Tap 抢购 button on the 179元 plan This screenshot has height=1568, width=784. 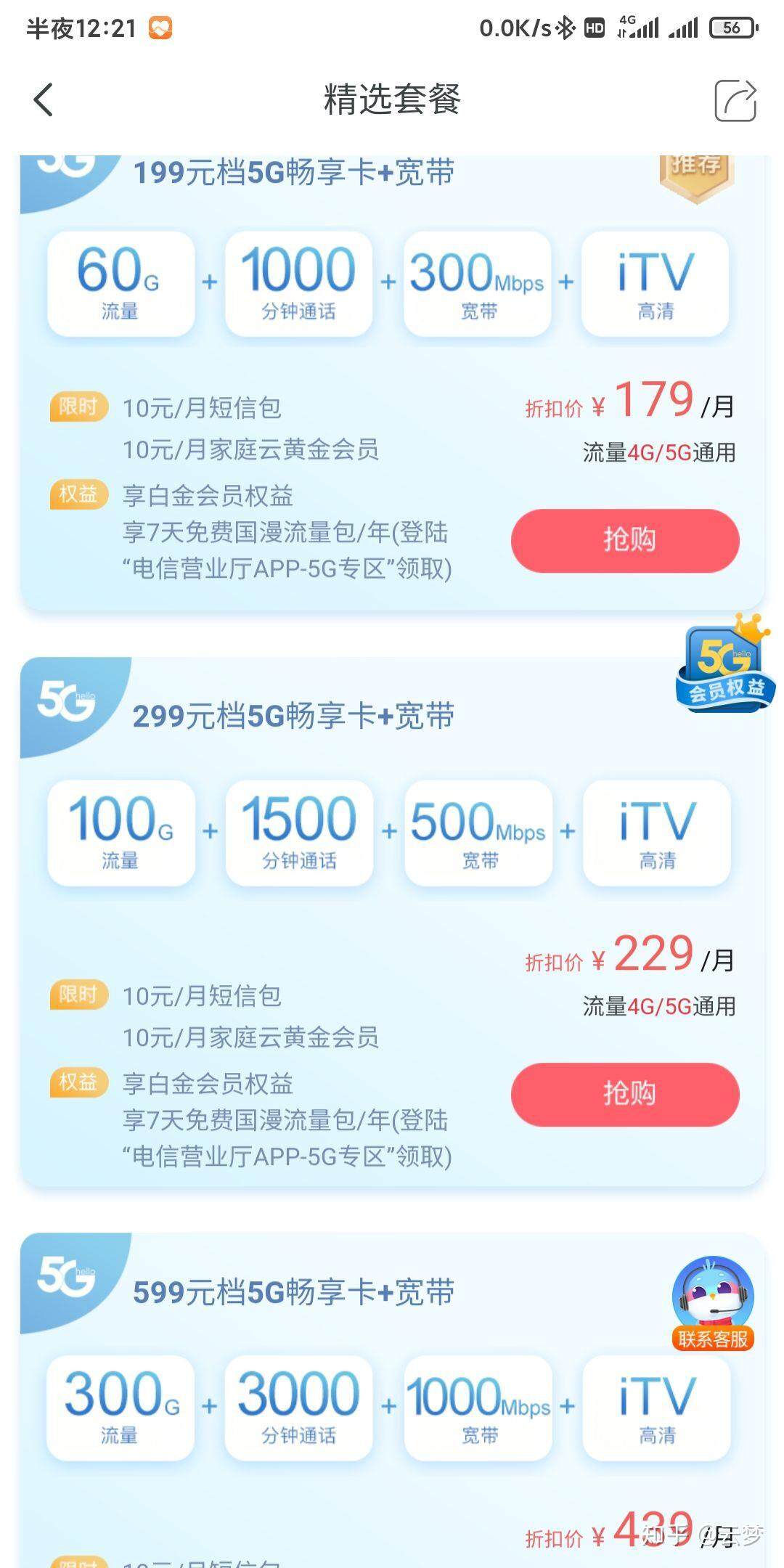[624, 541]
